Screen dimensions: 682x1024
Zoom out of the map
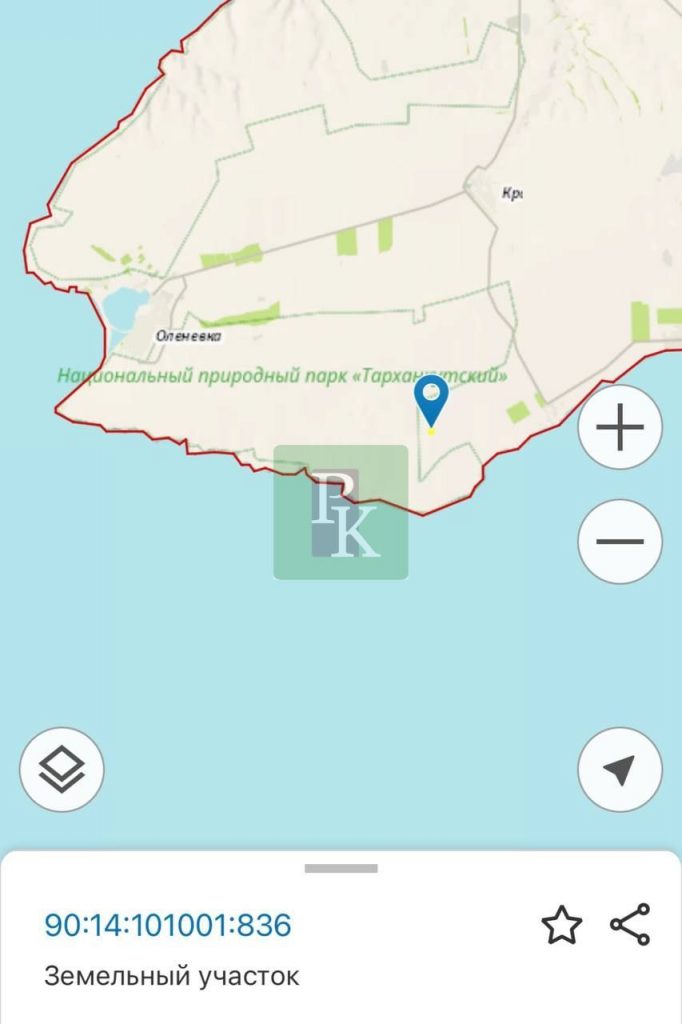pyautogui.click(x=619, y=542)
